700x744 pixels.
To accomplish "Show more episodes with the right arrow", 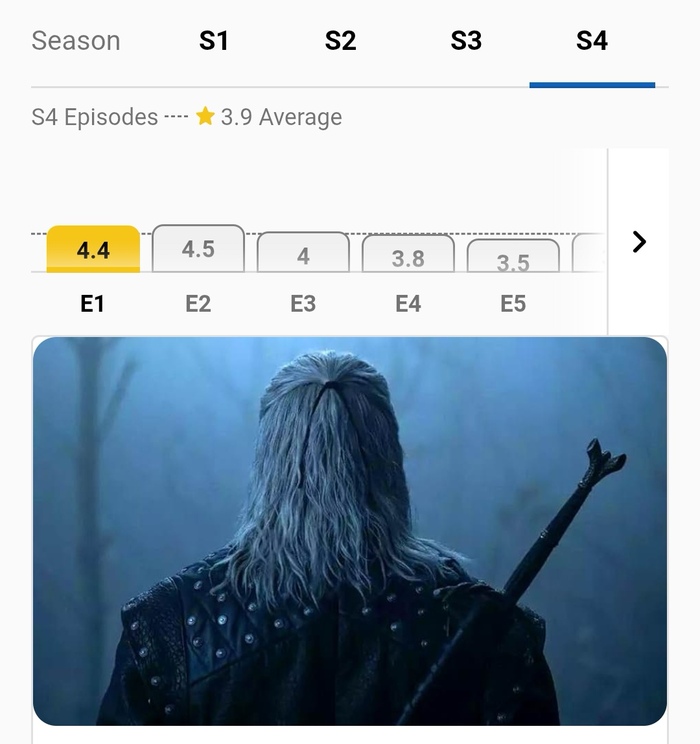I will click(x=639, y=242).
